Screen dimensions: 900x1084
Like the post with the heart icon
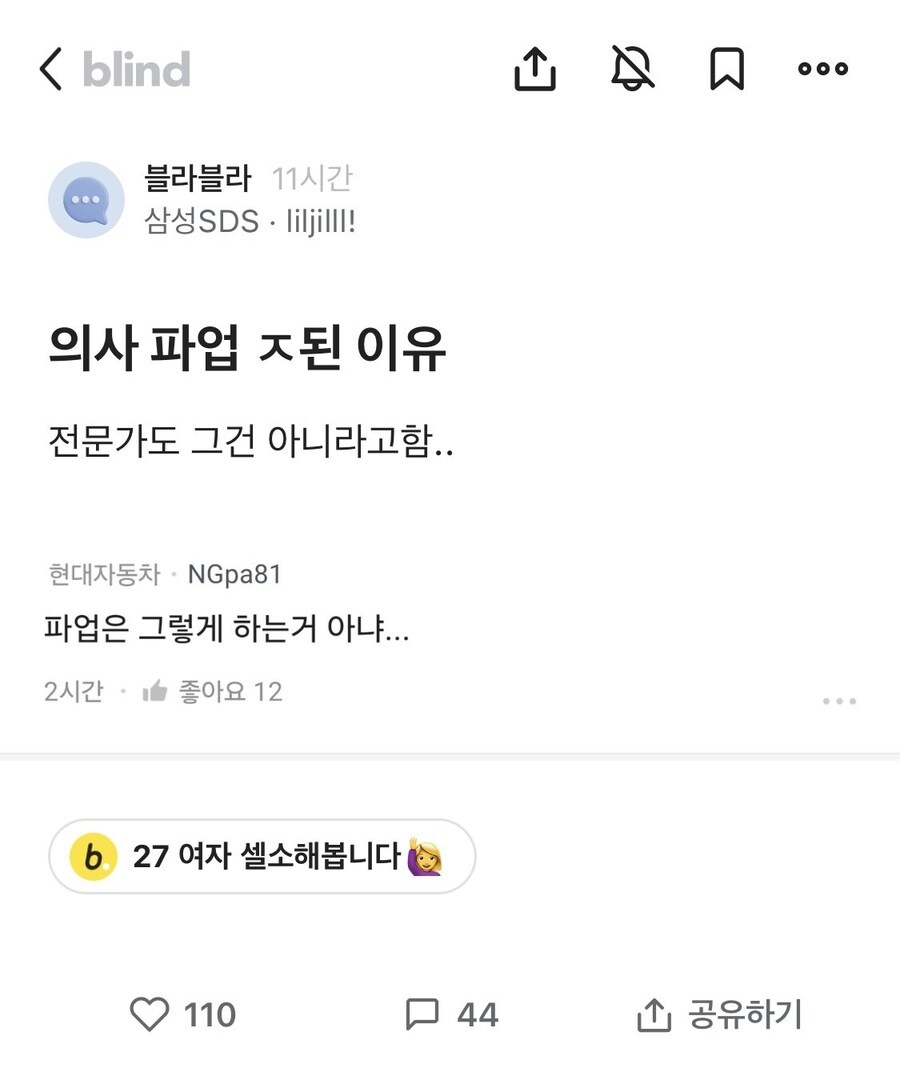pyautogui.click(x=151, y=1015)
